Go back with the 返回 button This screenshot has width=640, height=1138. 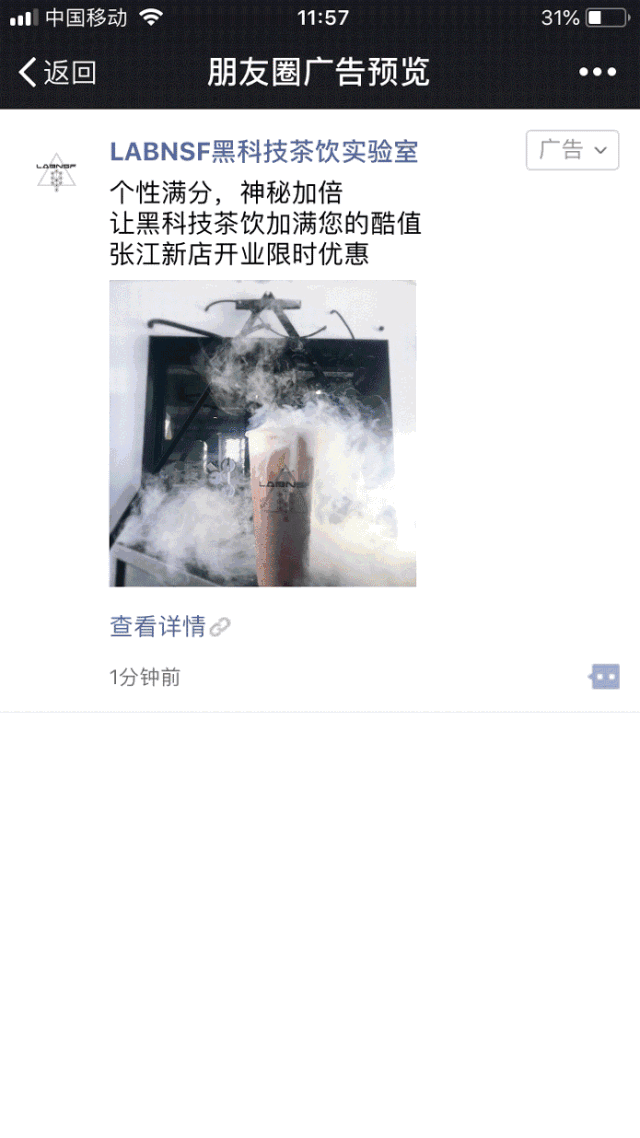pos(57,72)
